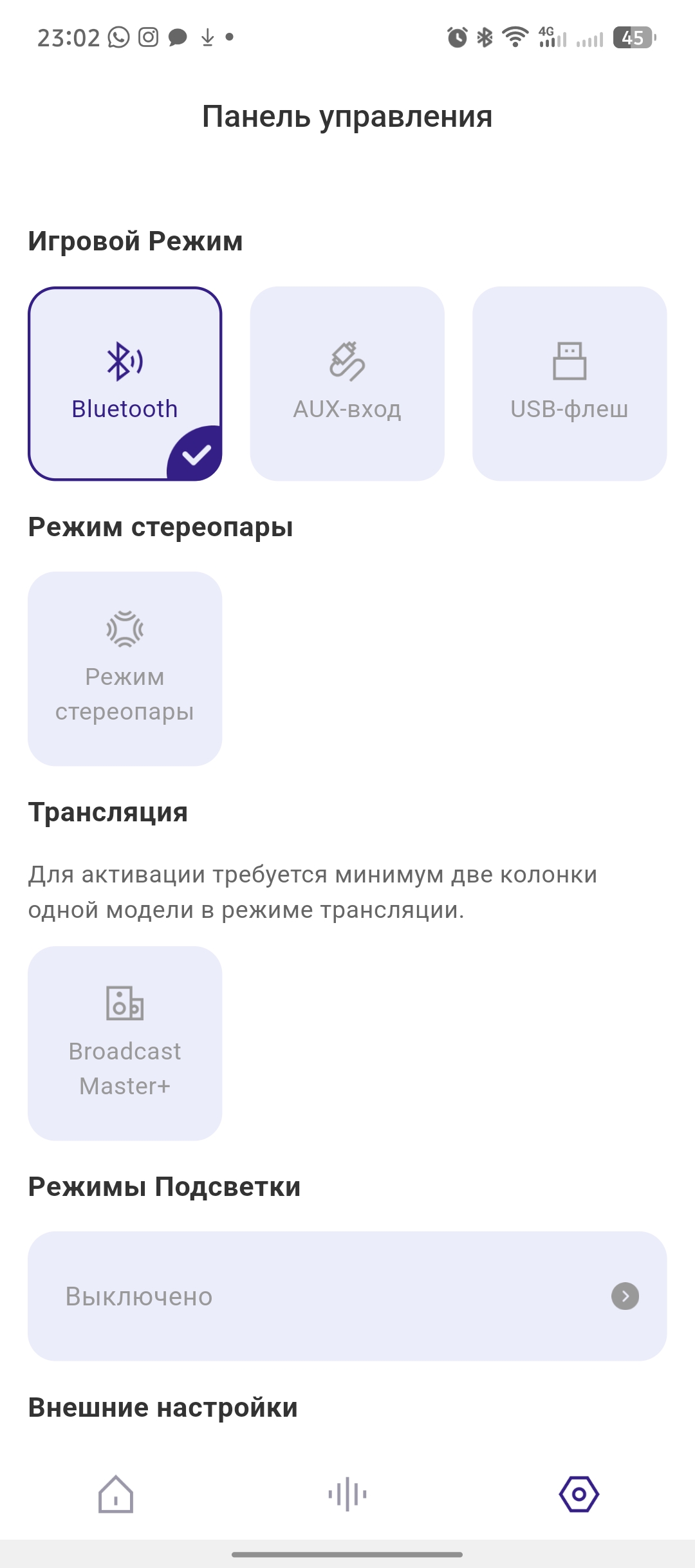Switch to the equalizer sound tab

(347, 1494)
